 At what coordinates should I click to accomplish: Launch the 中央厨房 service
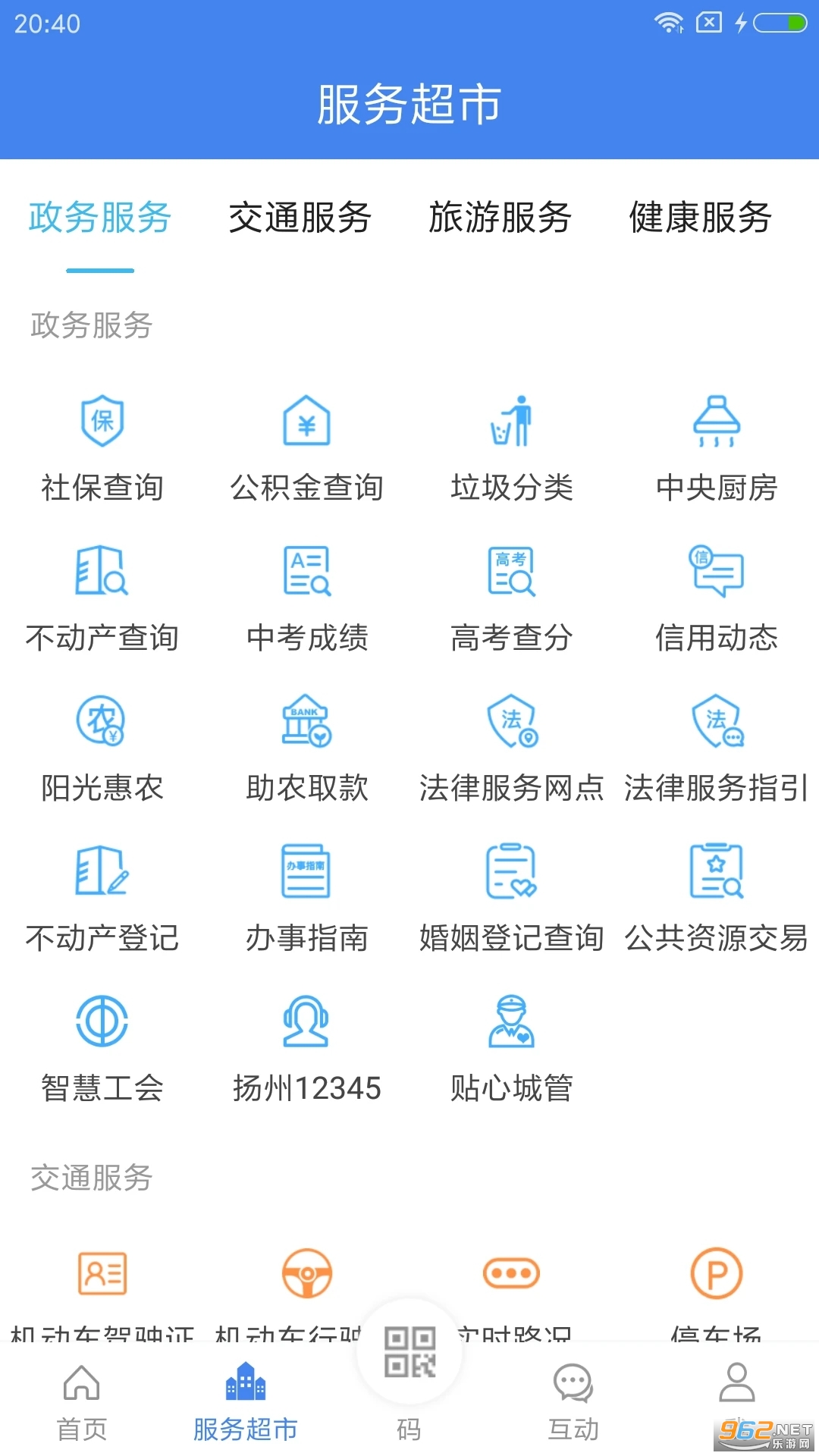(717, 447)
